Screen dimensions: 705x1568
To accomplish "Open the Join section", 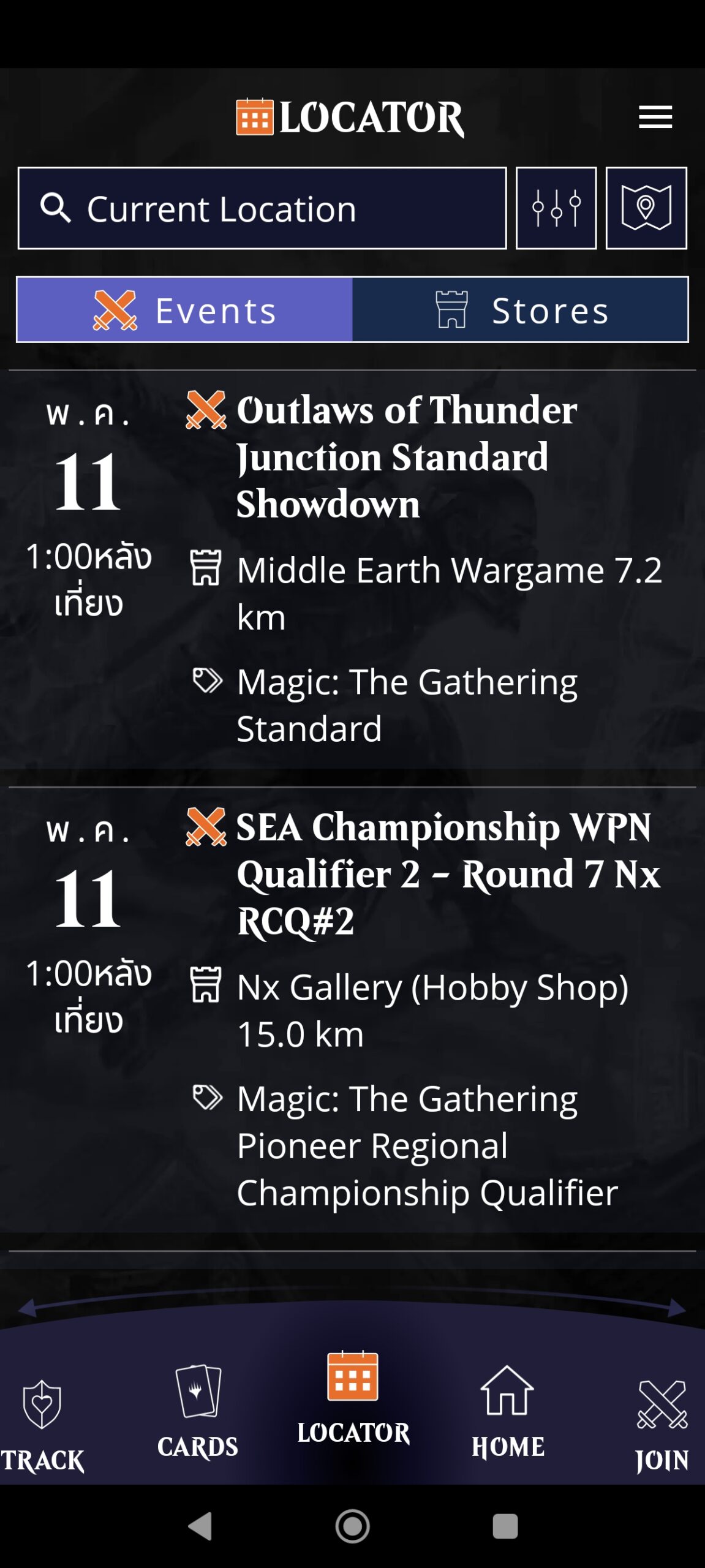I will coord(662,1426).
